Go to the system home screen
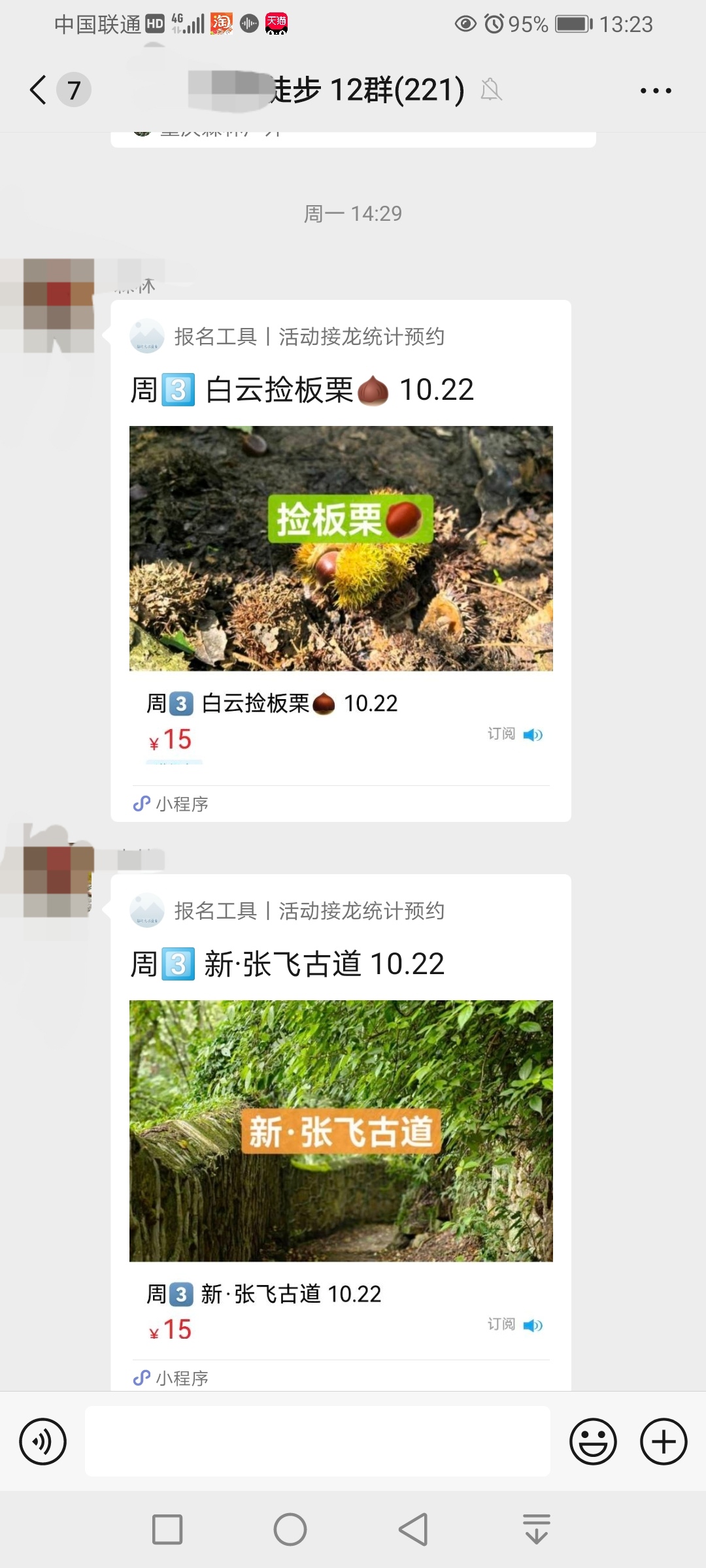706x1568 pixels. (290, 1529)
